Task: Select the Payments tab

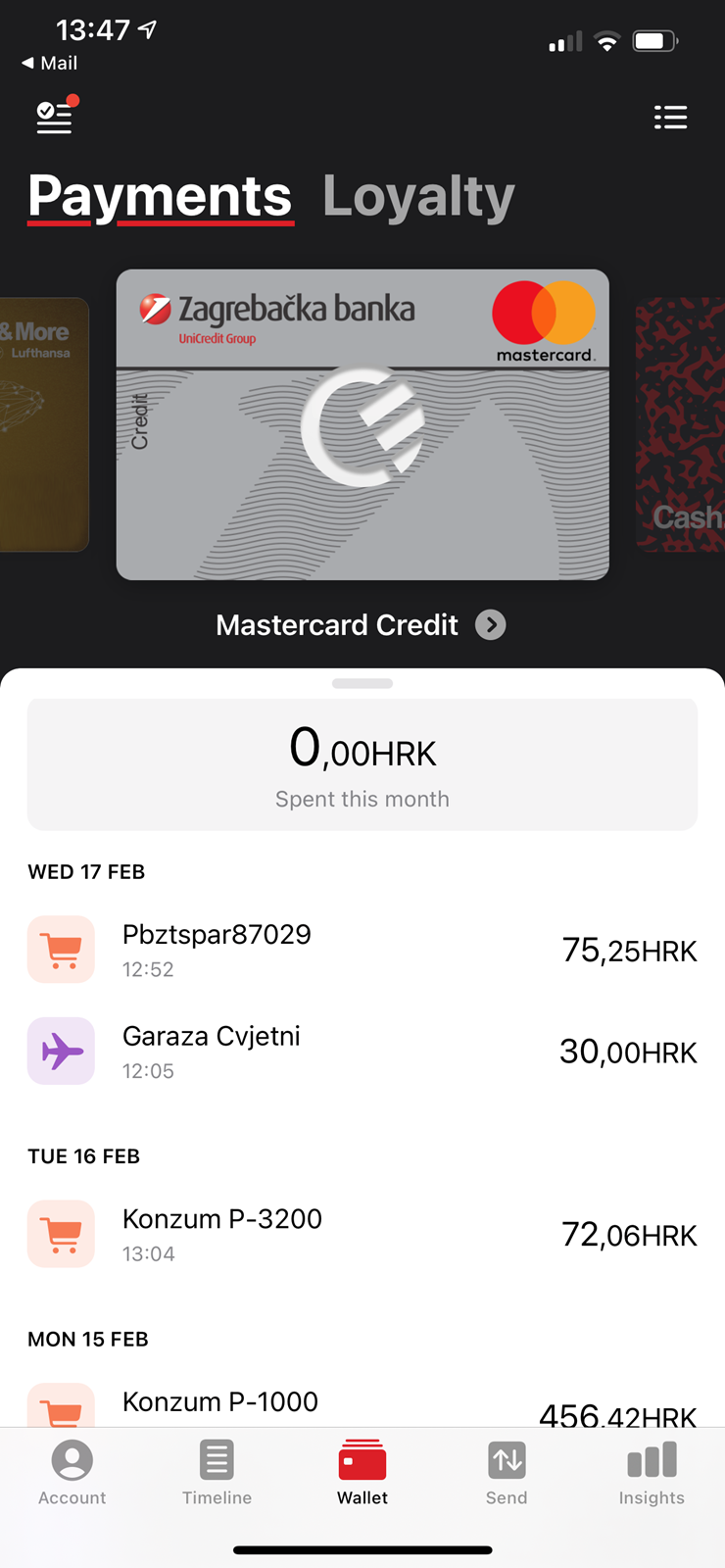Action: (x=160, y=196)
